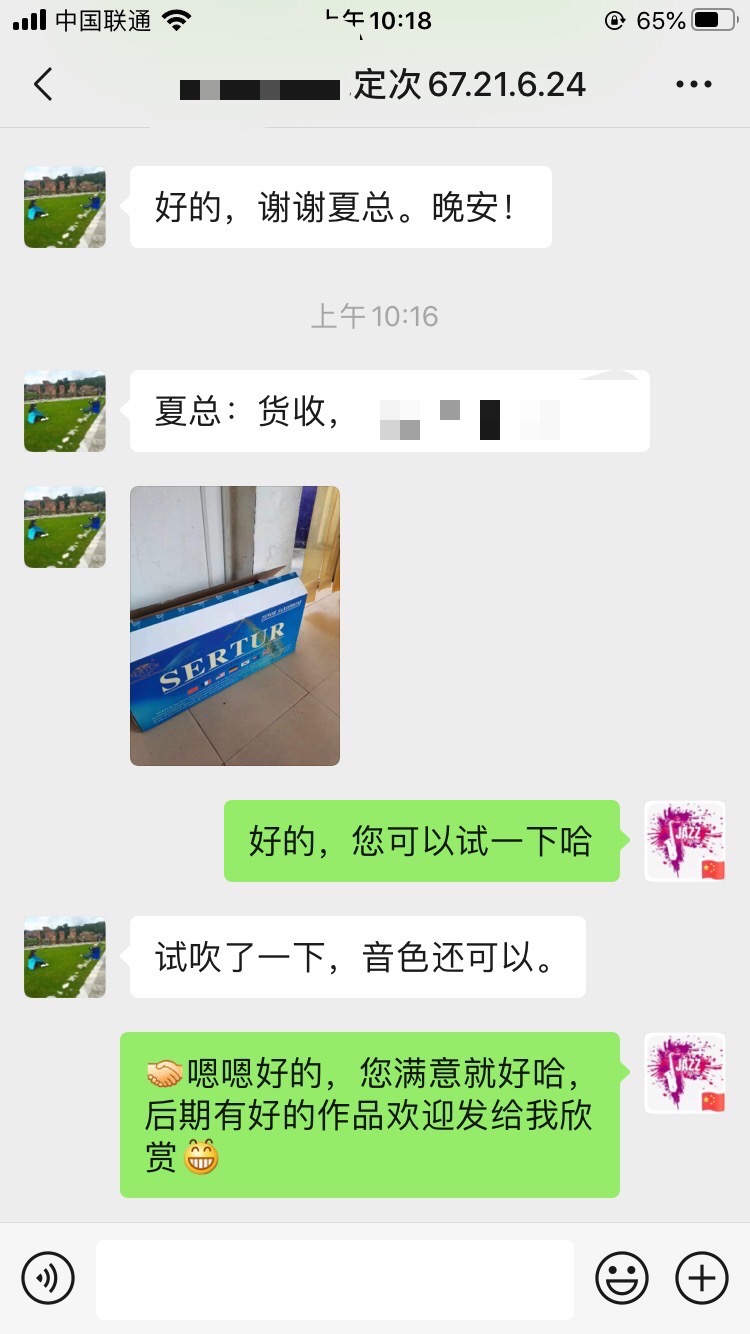Viewport: 750px width, 1334px height.
Task: Go back to the chat list
Action: pyautogui.click(x=43, y=85)
